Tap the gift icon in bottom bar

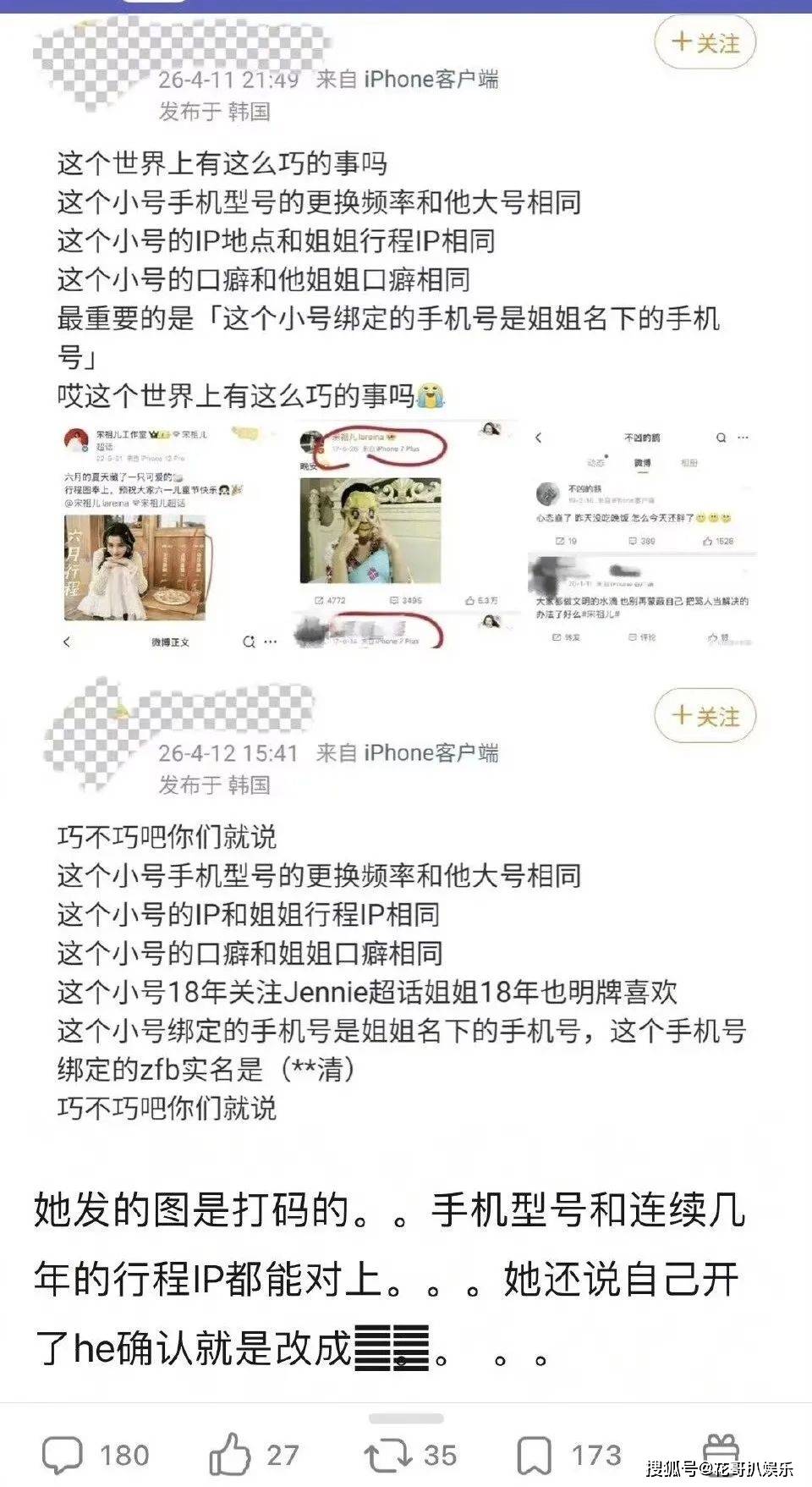721,1449
